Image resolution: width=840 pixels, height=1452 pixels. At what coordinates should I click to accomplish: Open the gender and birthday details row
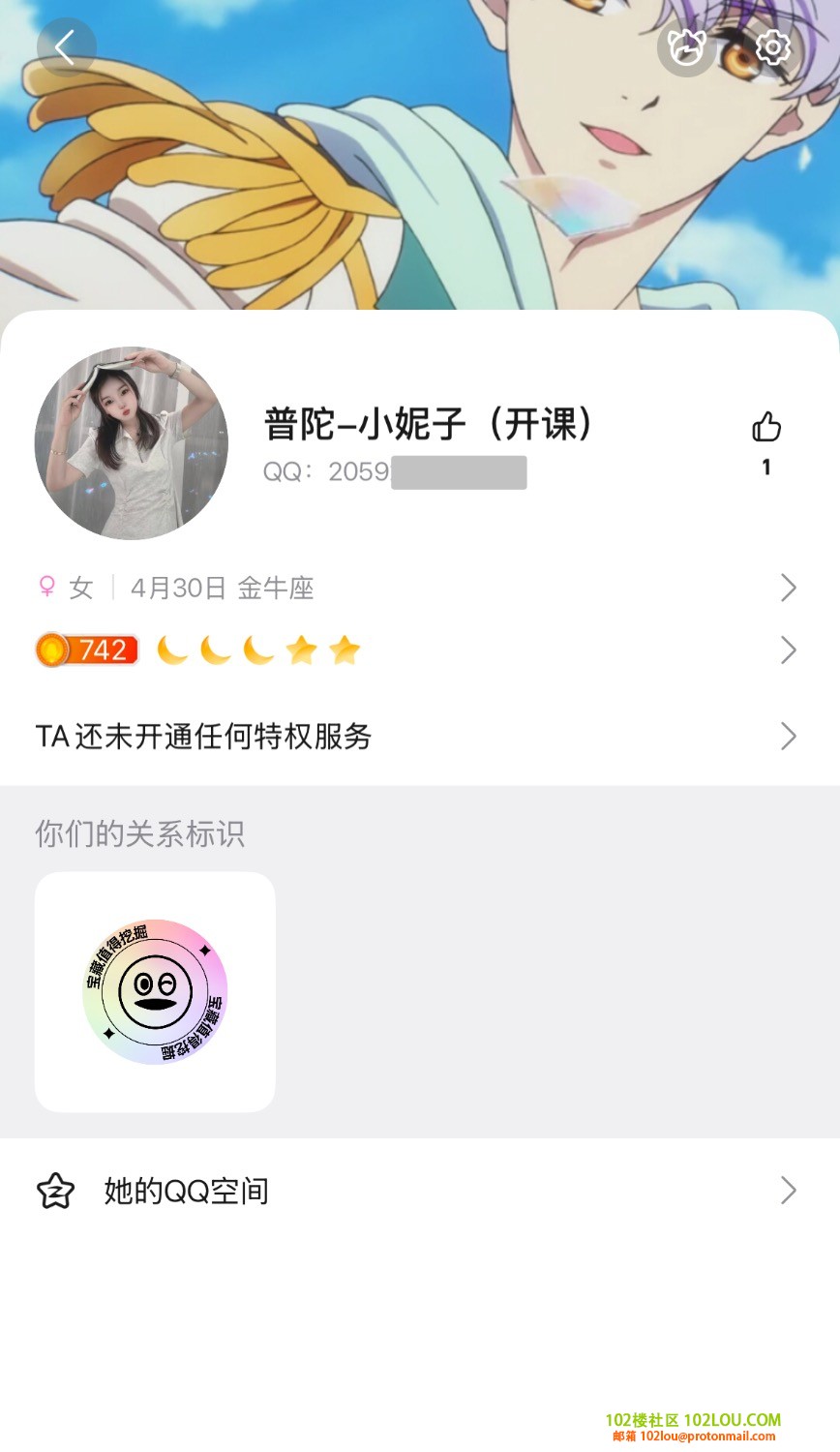pyautogui.click(x=416, y=588)
